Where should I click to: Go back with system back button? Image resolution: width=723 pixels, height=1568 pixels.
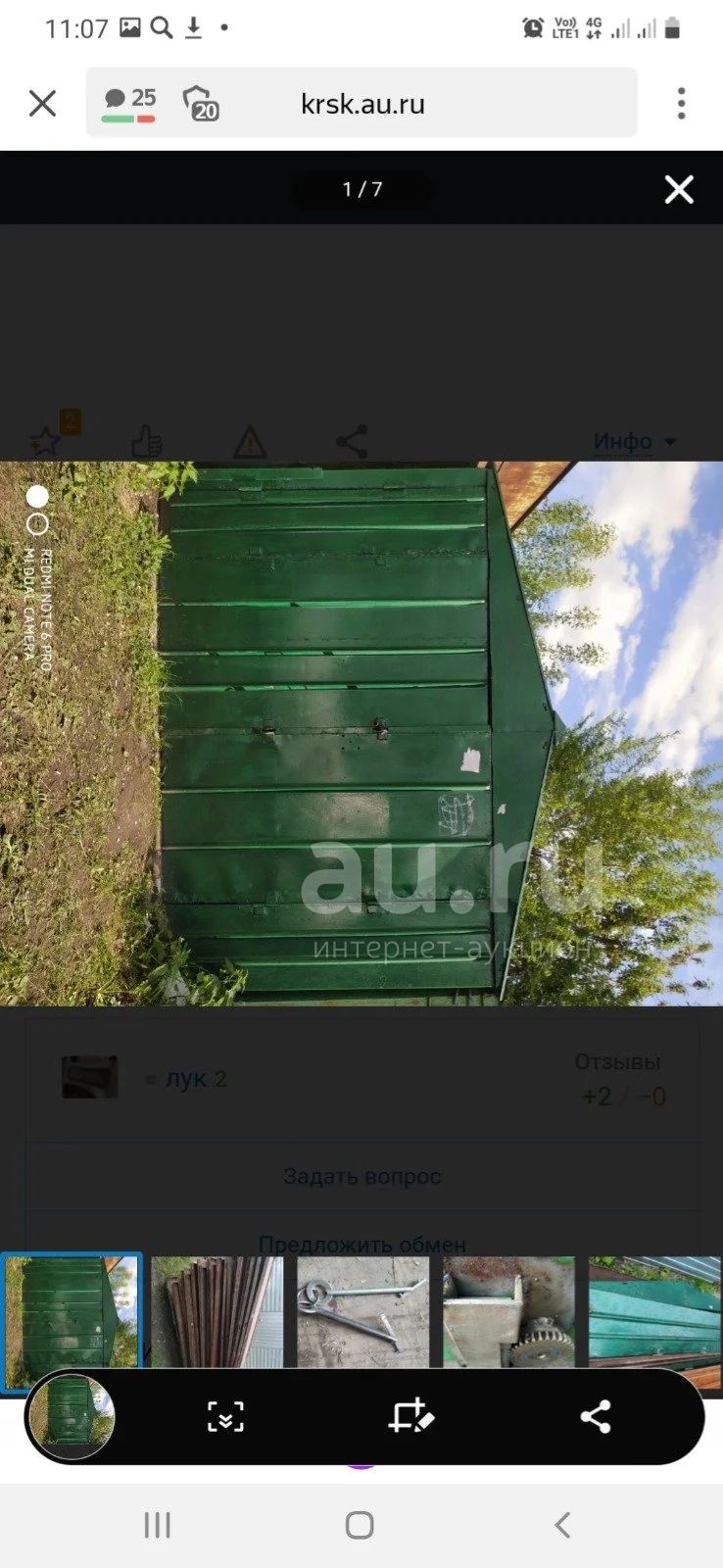pos(562,1525)
